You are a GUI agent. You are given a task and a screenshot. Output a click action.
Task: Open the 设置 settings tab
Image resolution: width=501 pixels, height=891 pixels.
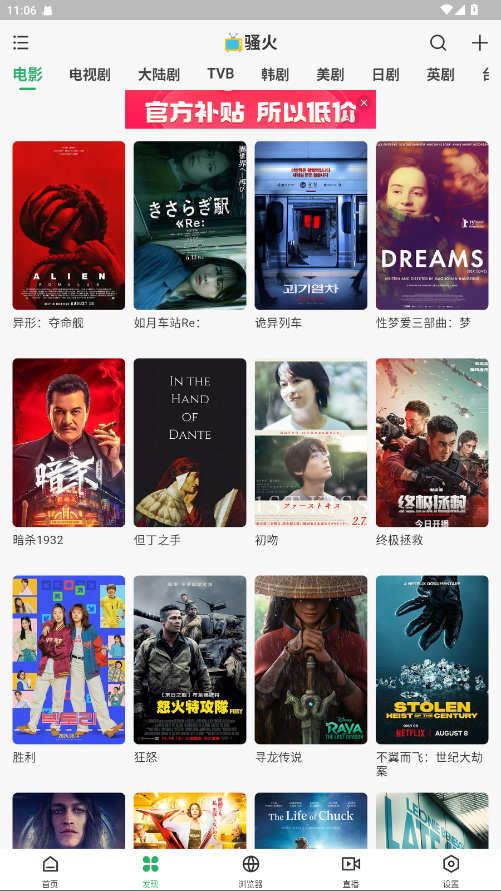pos(450,871)
